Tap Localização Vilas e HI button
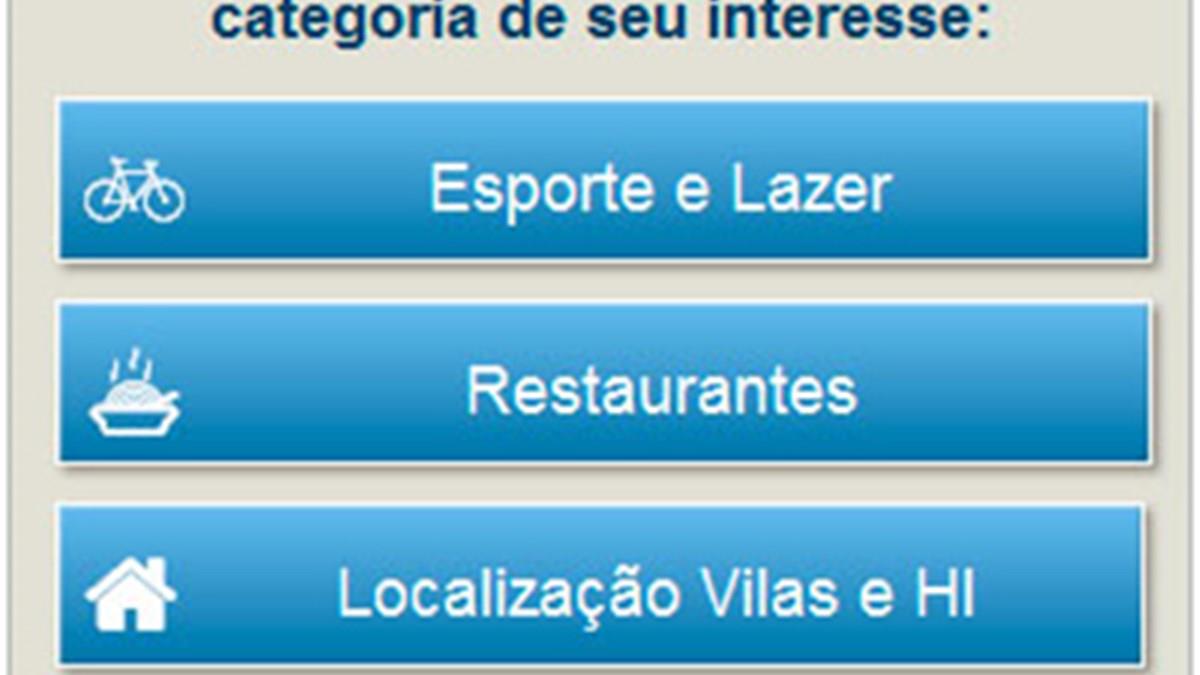The image size is (1200, 675). pyautogui.click(x=600, y=586)
